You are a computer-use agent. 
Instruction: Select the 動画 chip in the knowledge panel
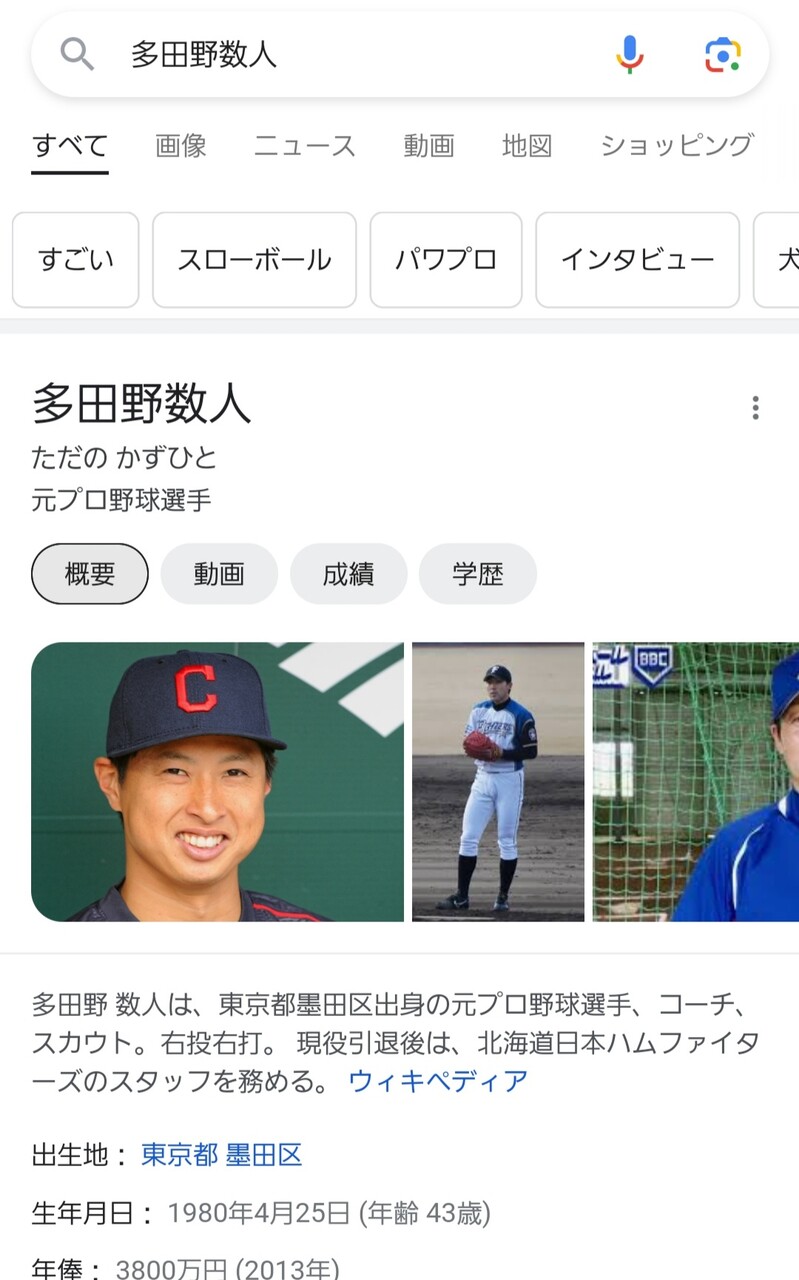[219, 574]
